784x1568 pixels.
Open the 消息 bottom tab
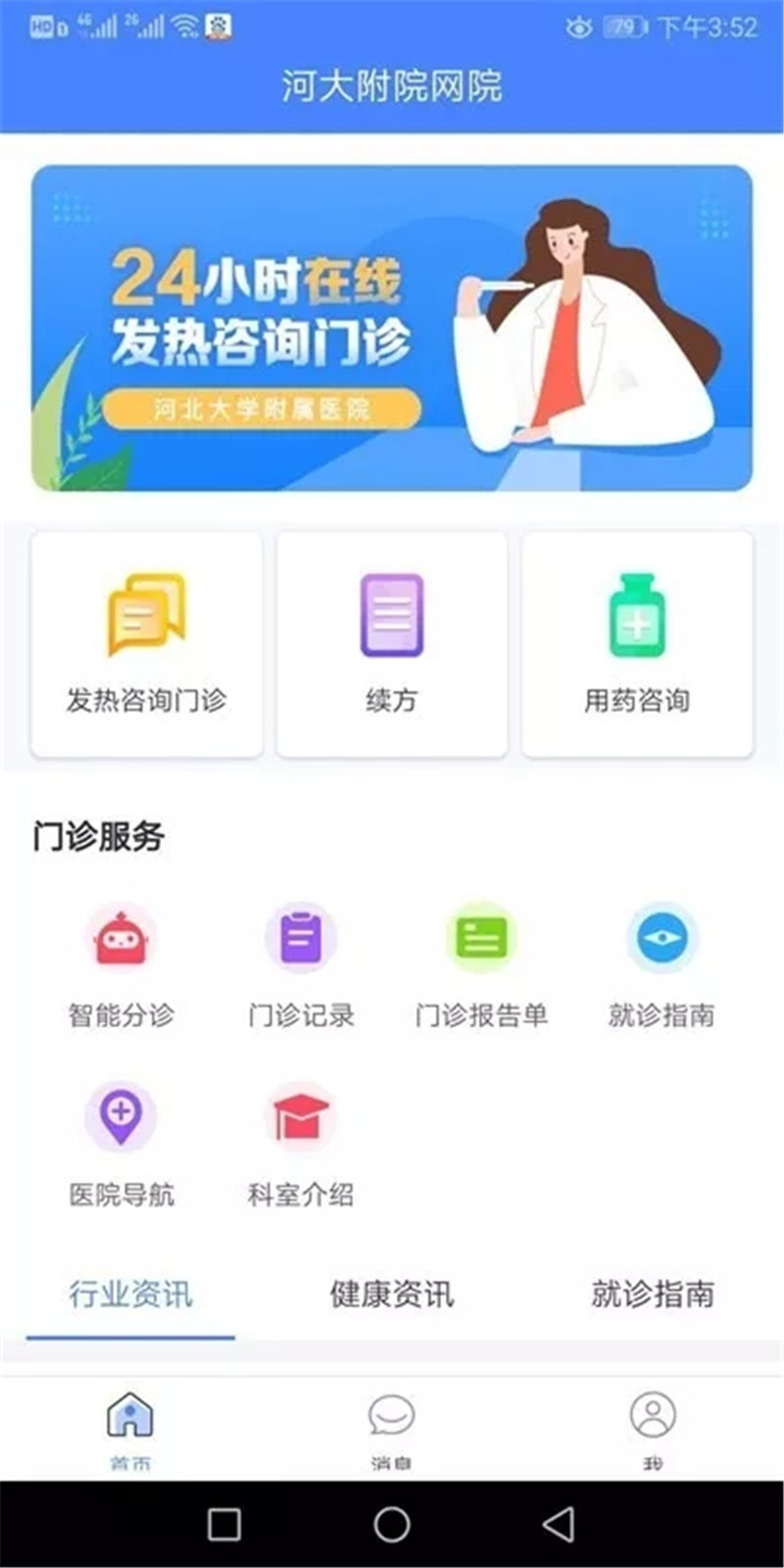pos(392,1427)
